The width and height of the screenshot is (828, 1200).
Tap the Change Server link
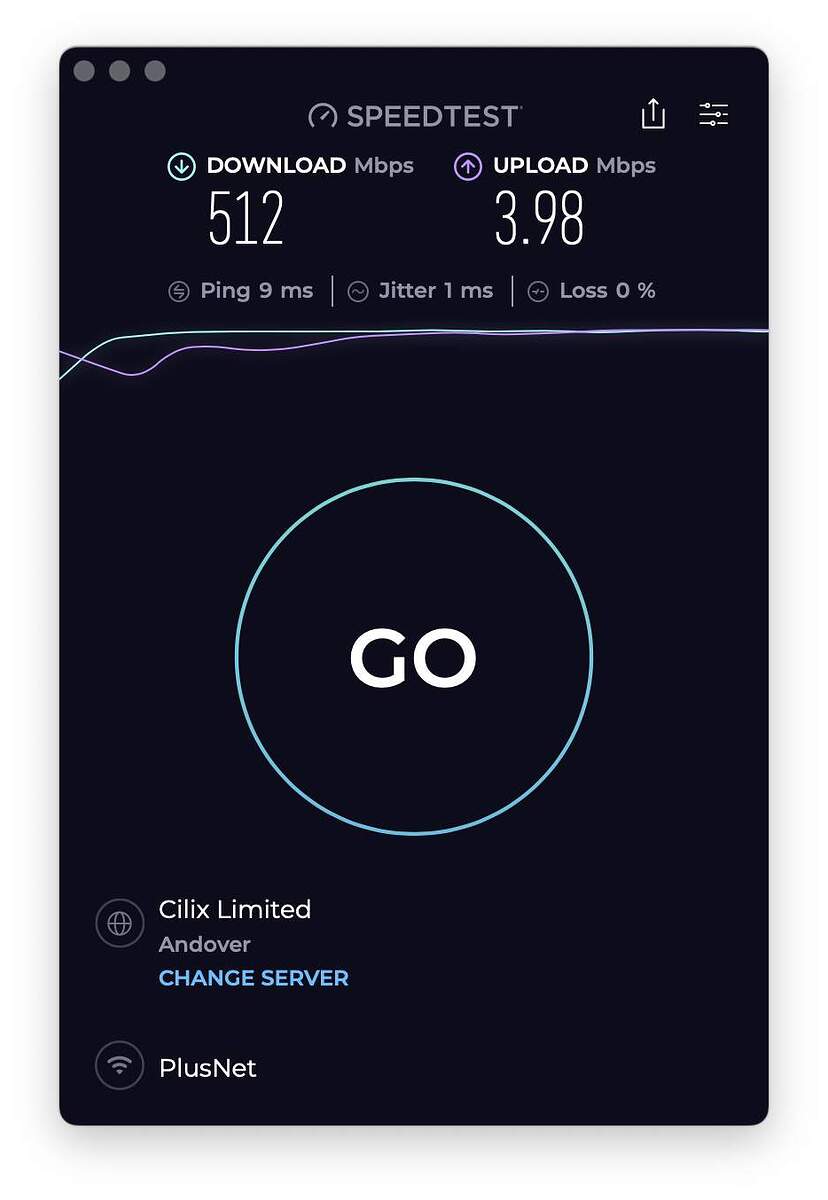(254, 978)
